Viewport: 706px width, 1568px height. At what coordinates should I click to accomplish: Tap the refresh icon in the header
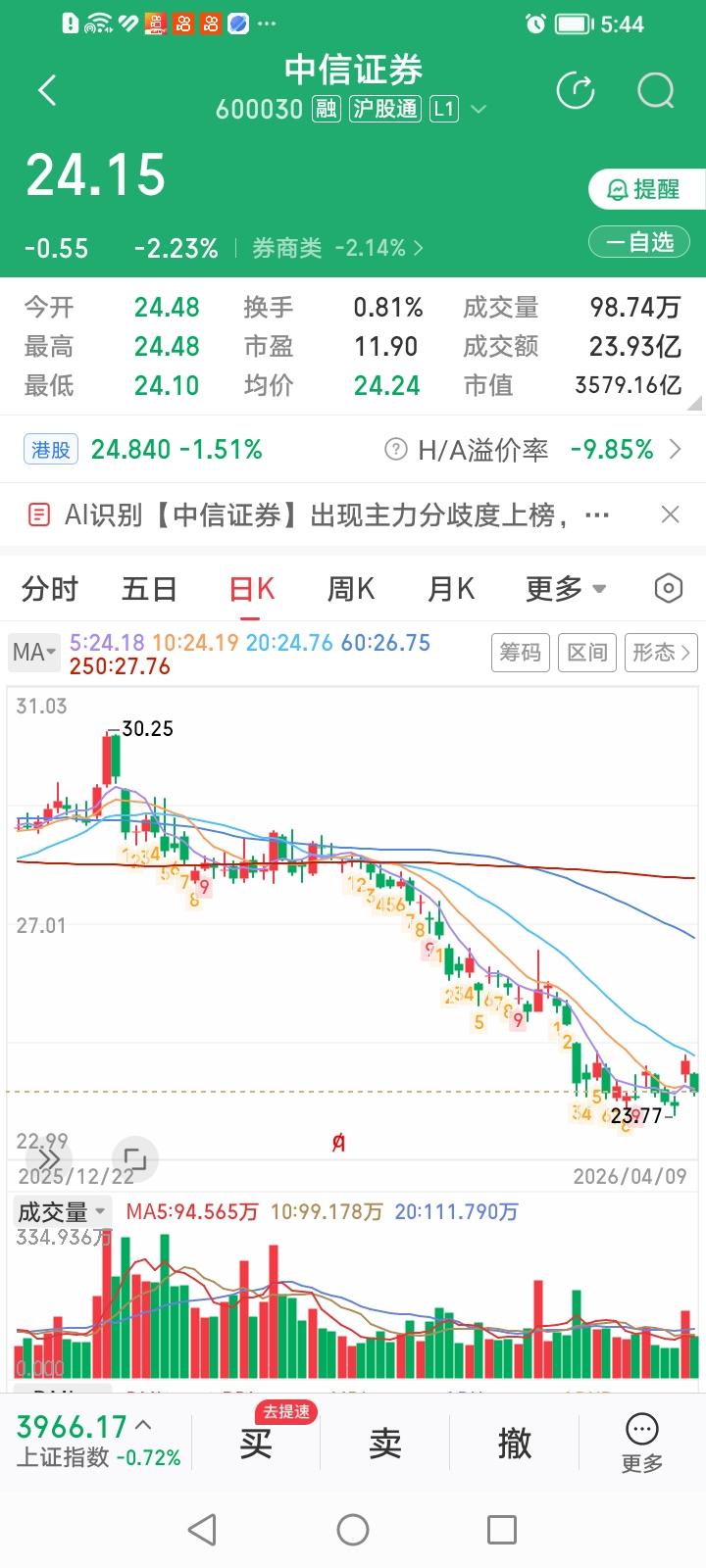(576, 90)
